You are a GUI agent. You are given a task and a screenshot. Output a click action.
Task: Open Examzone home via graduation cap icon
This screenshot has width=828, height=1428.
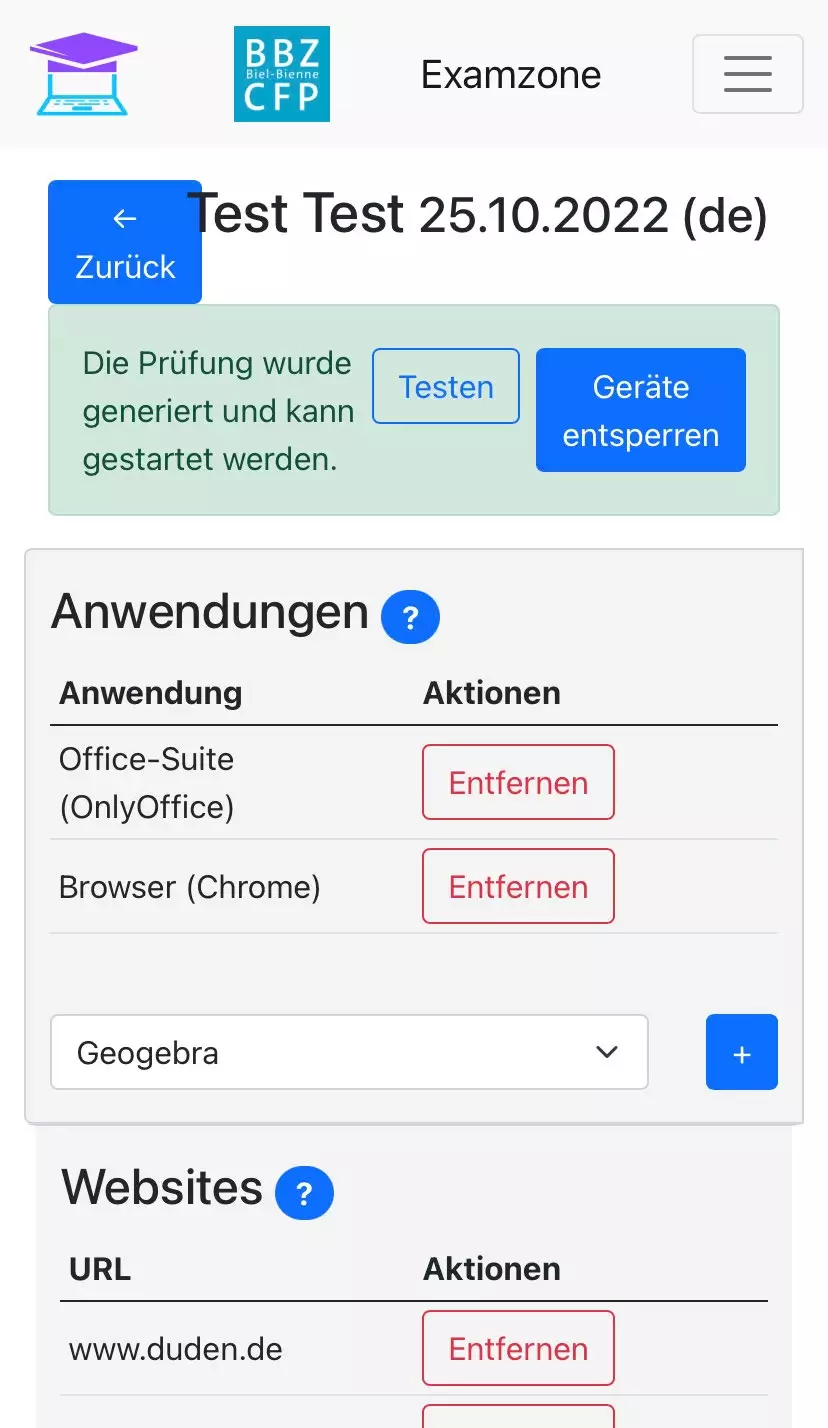[x=84, y=74]
